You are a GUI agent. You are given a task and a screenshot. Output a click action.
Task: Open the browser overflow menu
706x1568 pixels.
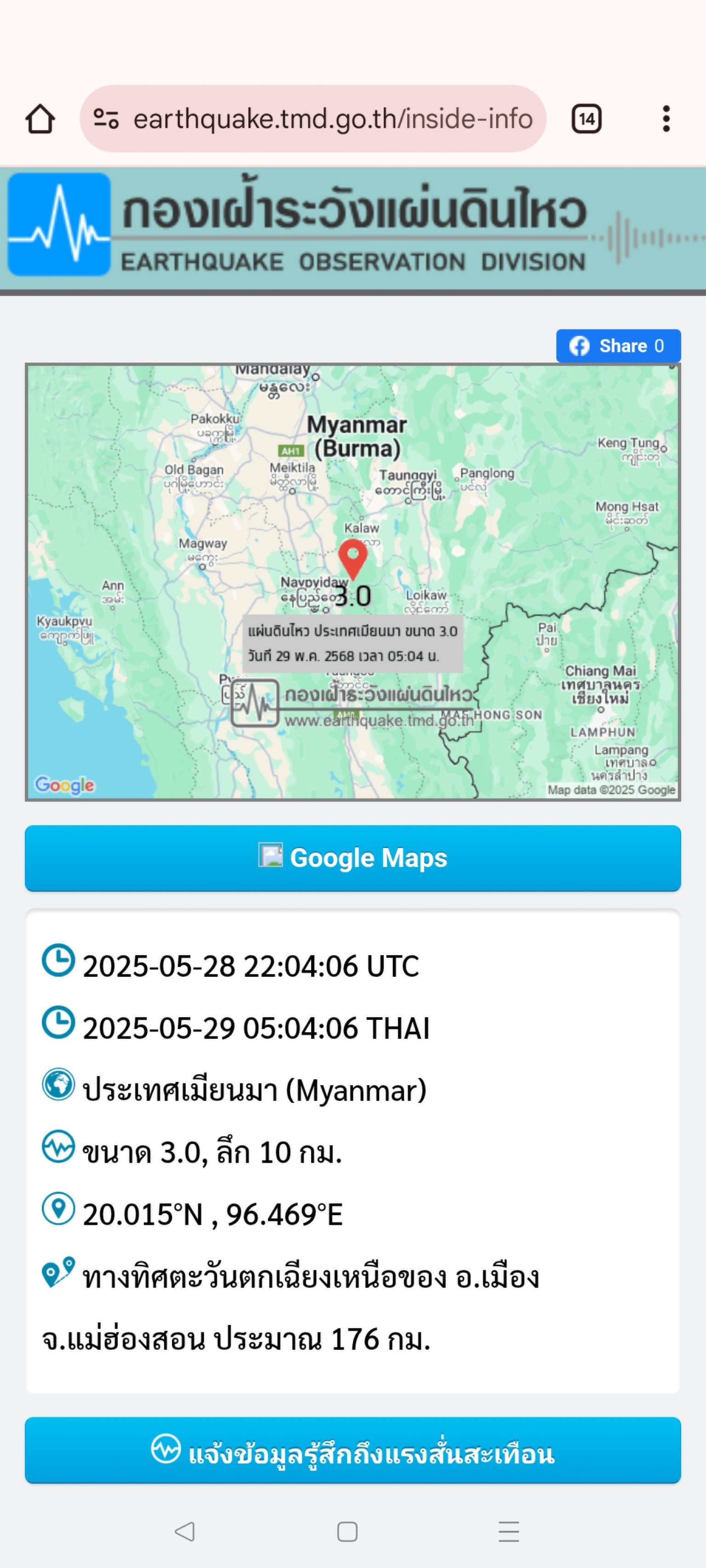(x=666, y=119)
